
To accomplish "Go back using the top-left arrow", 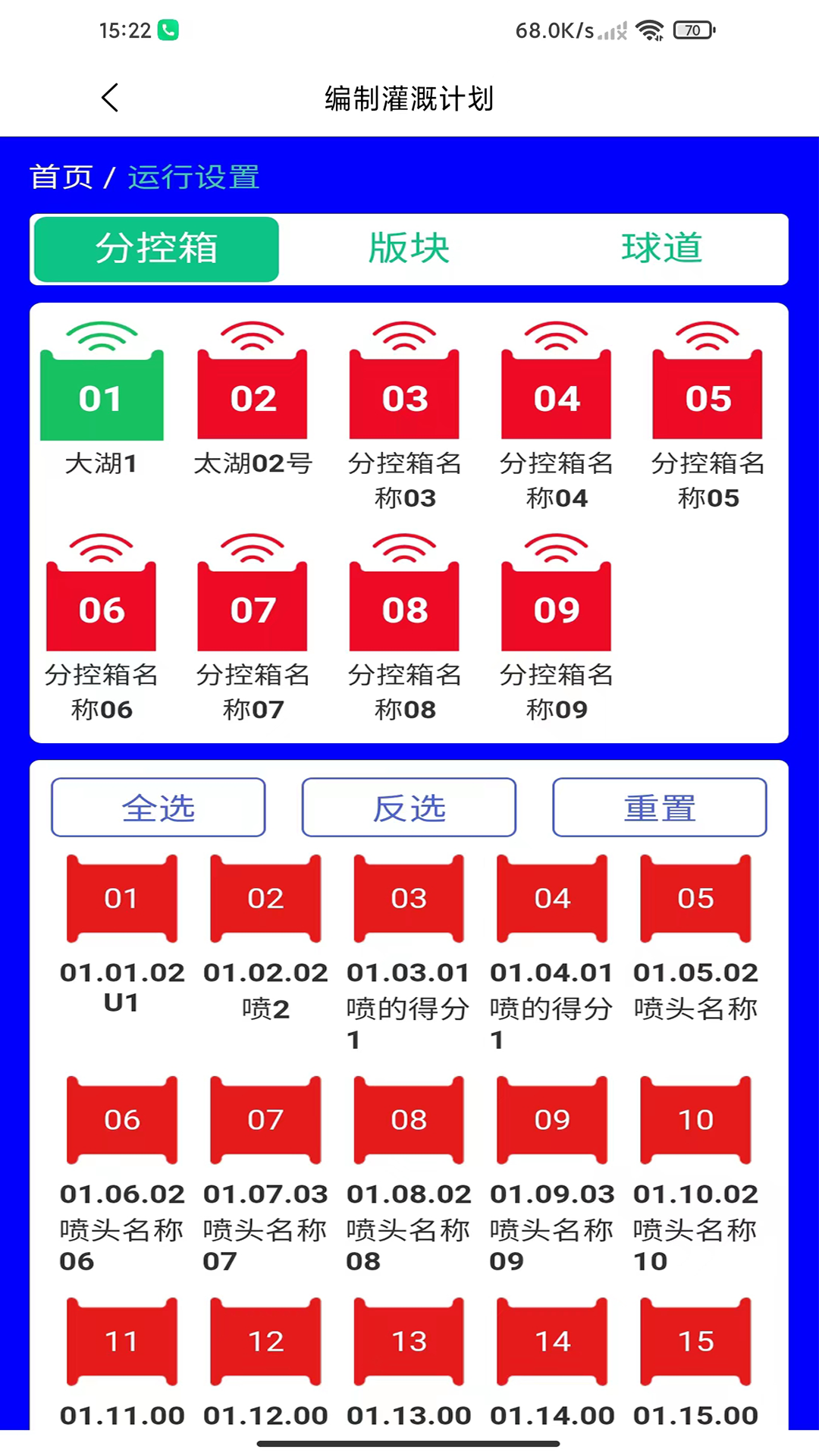I will coord(109,98).
